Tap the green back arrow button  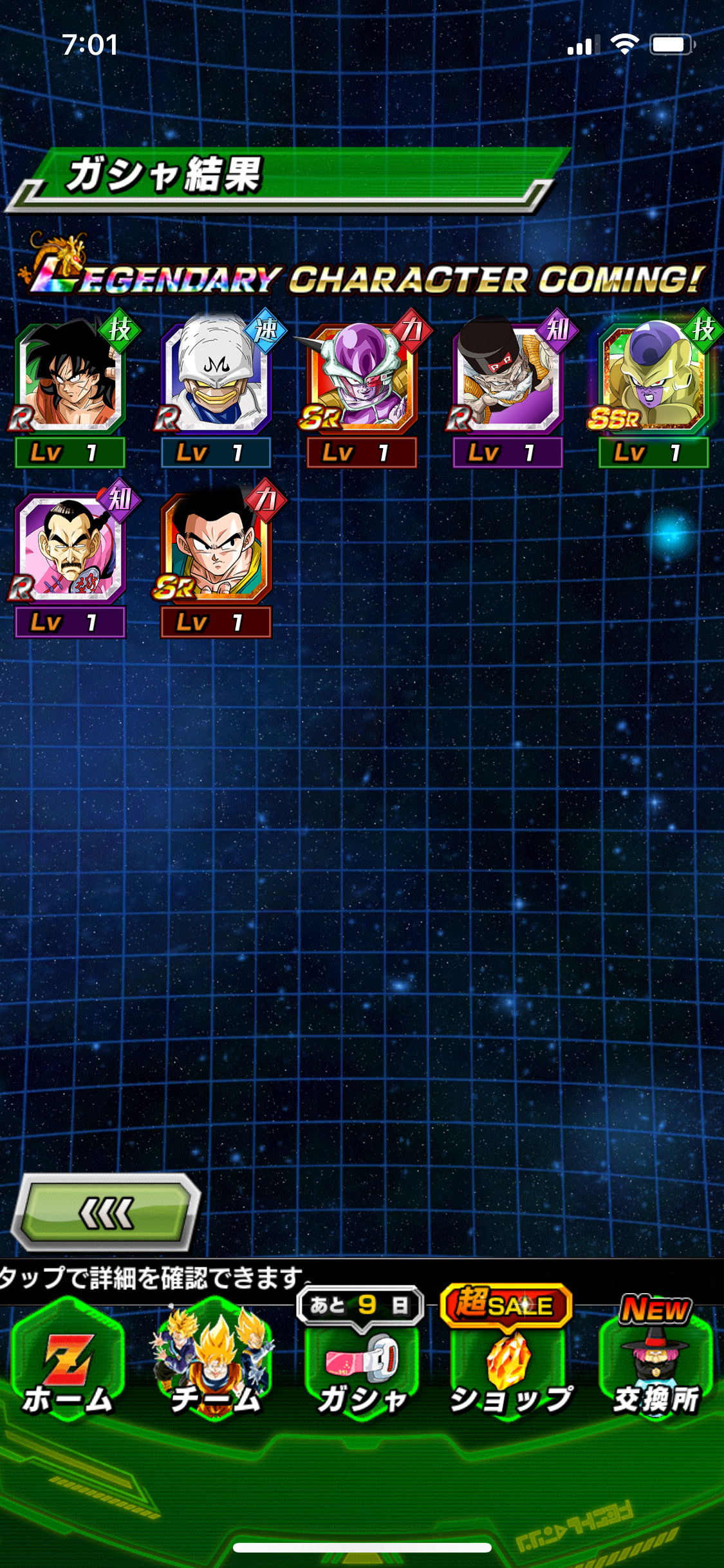[107, 1213]
